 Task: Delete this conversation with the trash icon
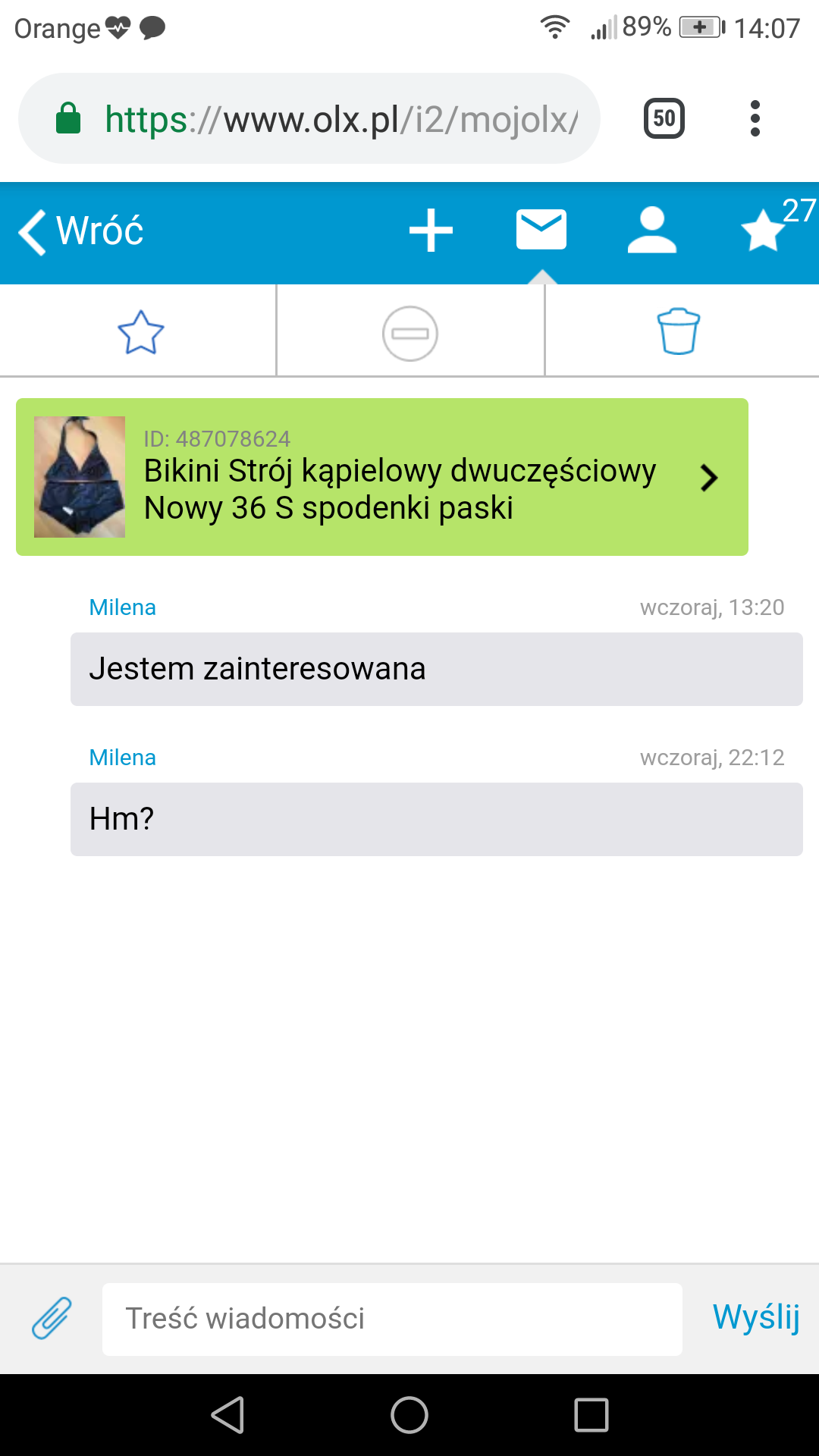coord(679,331)
